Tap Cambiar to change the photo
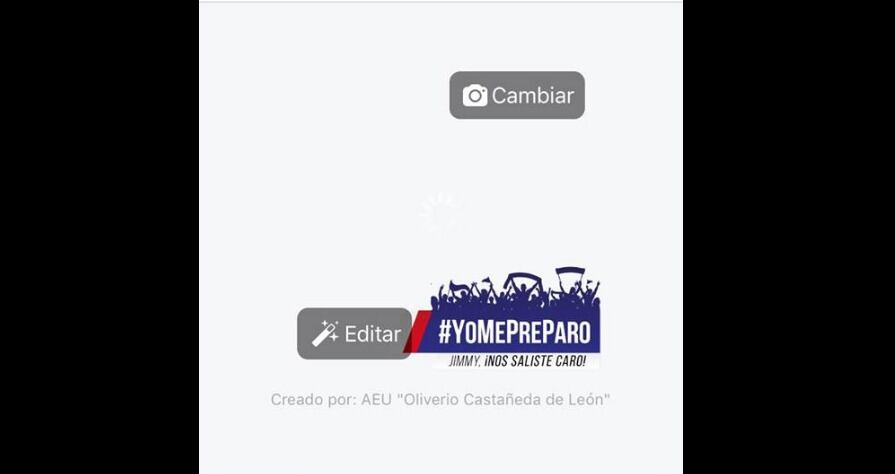 516,96
